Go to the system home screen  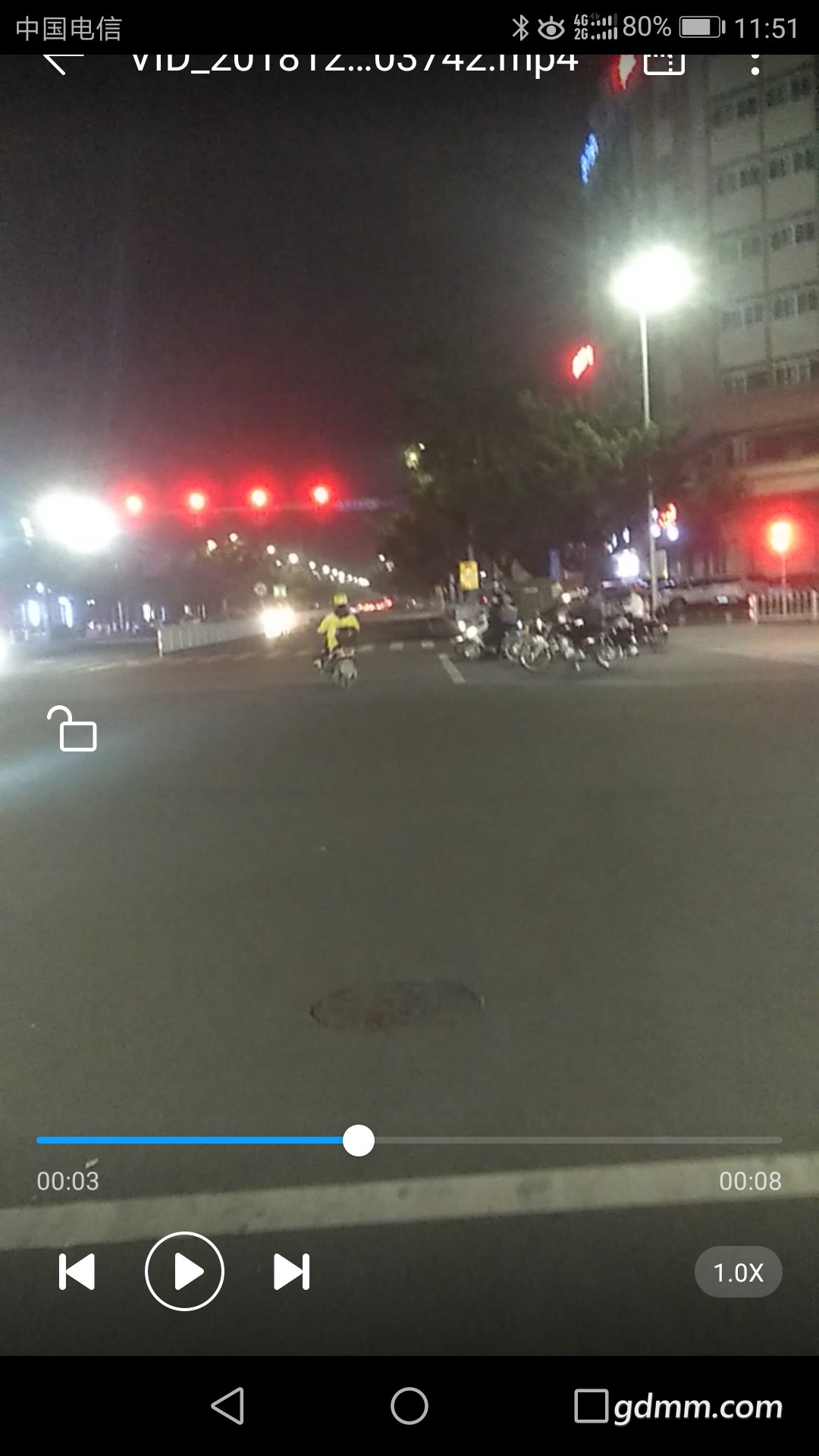click(409, 1406)
